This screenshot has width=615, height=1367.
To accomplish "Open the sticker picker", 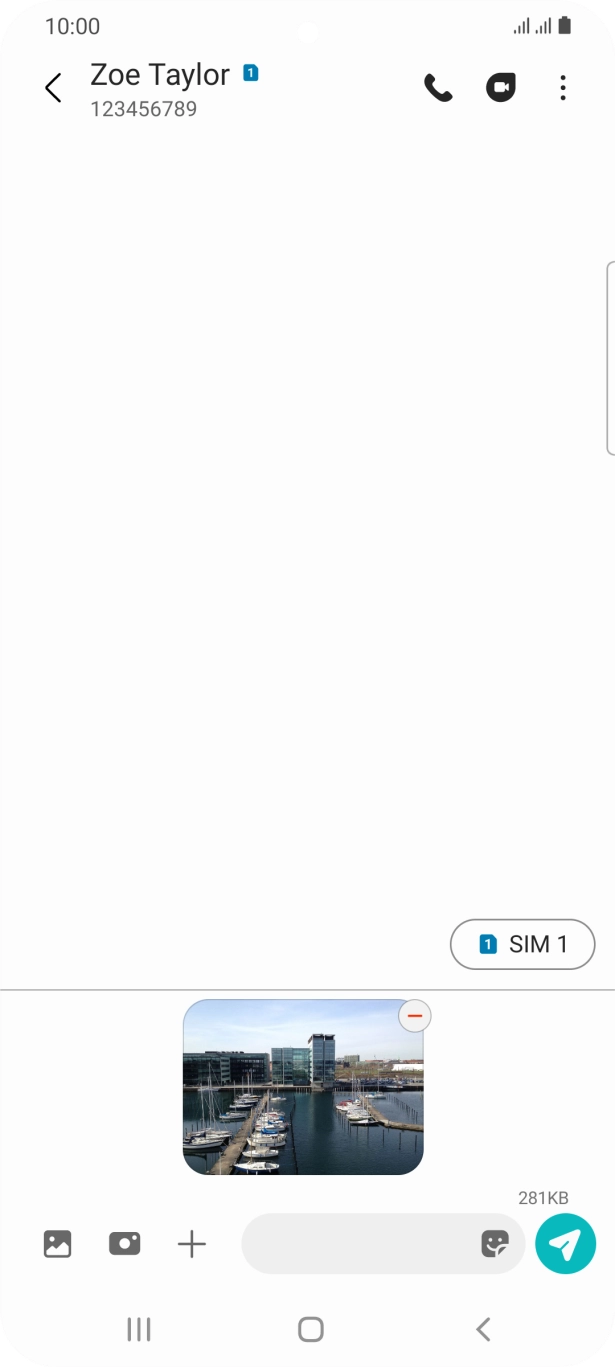I will pyautogui.click(x=495, y=1244).
